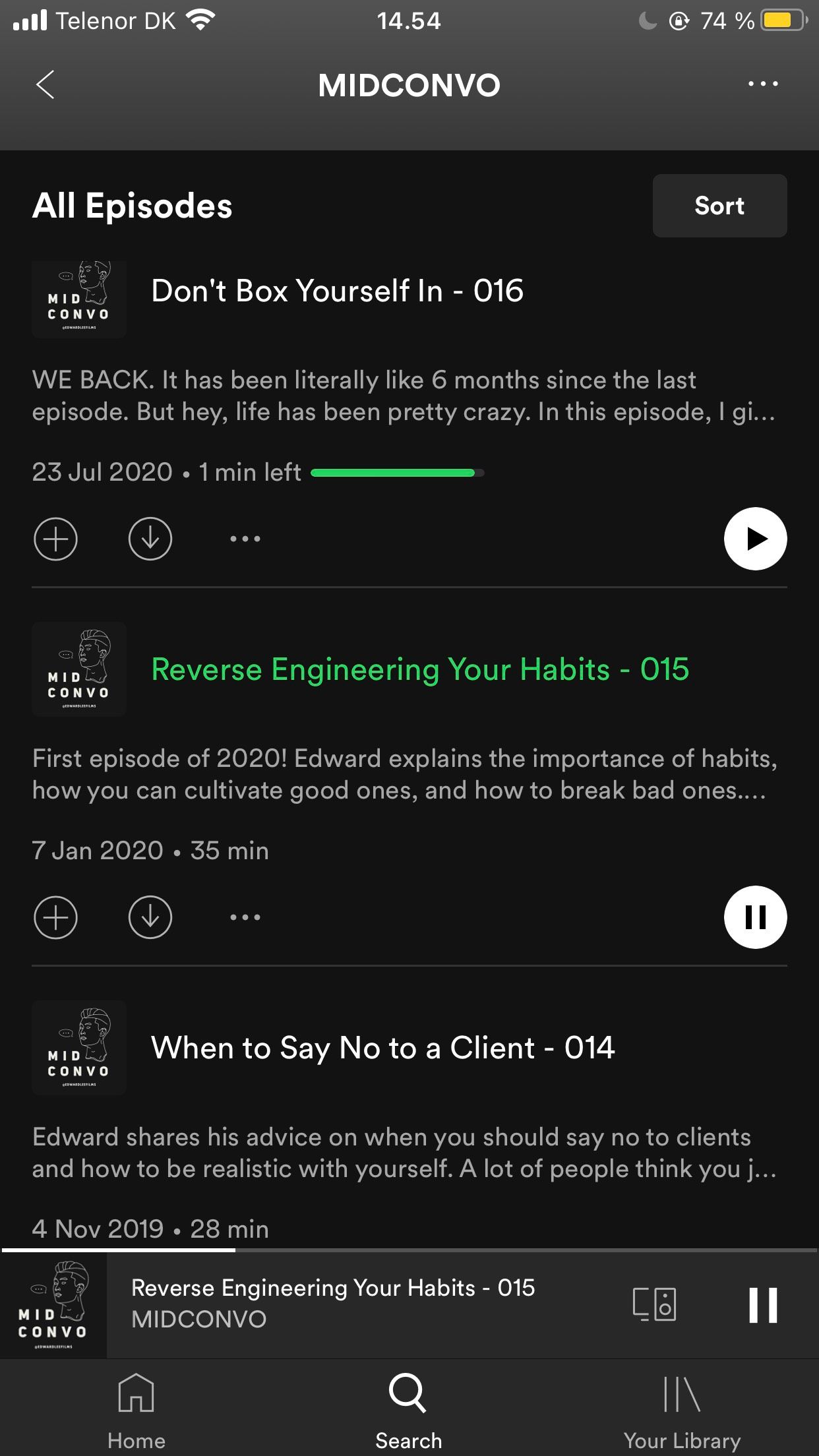Screen dimensions: 819x1456
Task: Open episode When to Say No to a Client - 014
Action: 382,1048
